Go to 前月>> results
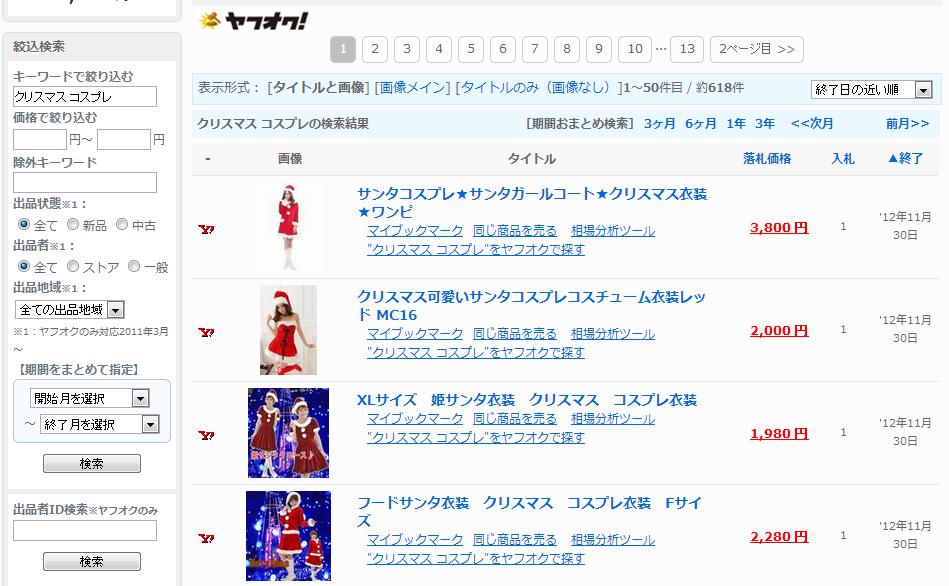This screenshot has height=586, width=949. click(906, 124)
